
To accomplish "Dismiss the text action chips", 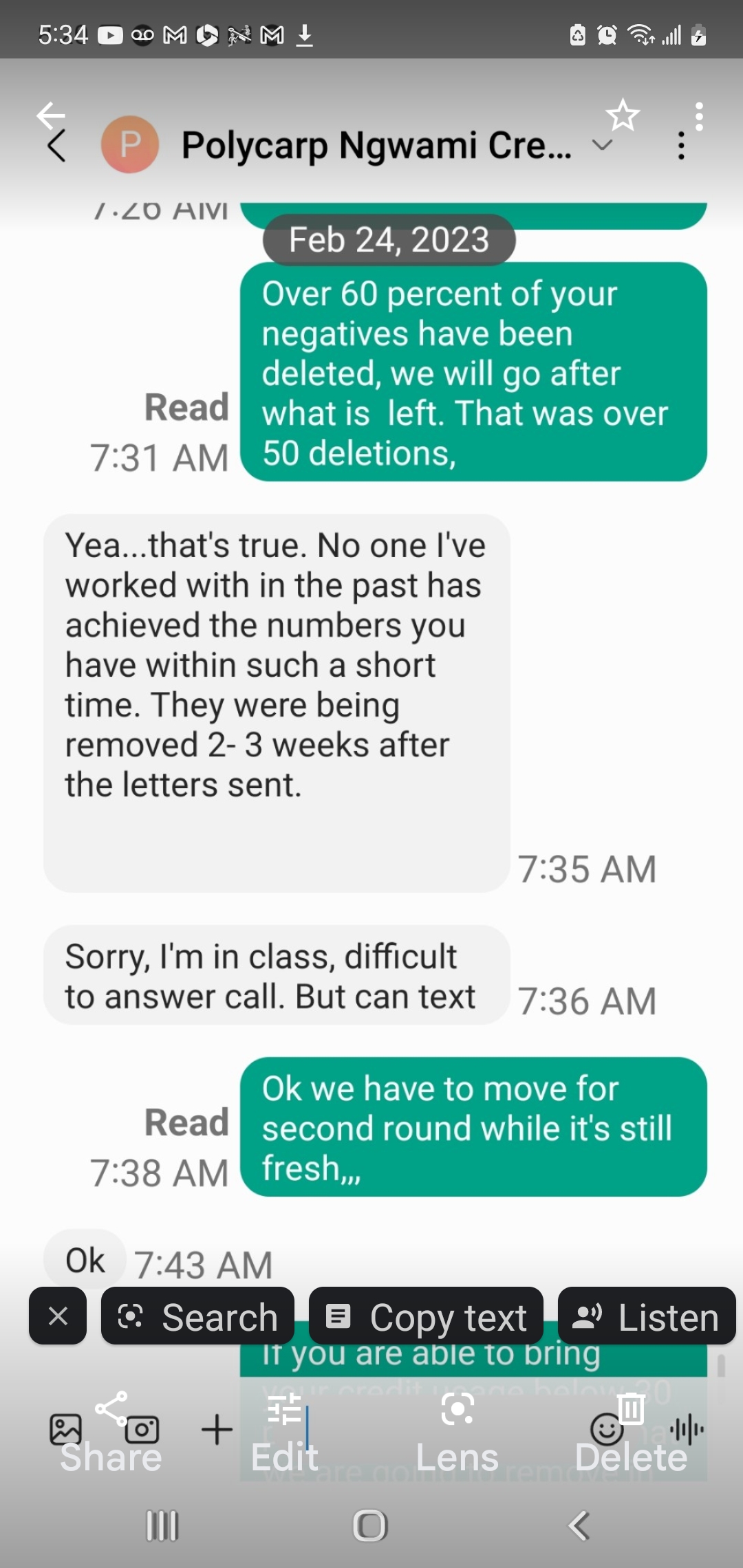I will pos(58,1316).
